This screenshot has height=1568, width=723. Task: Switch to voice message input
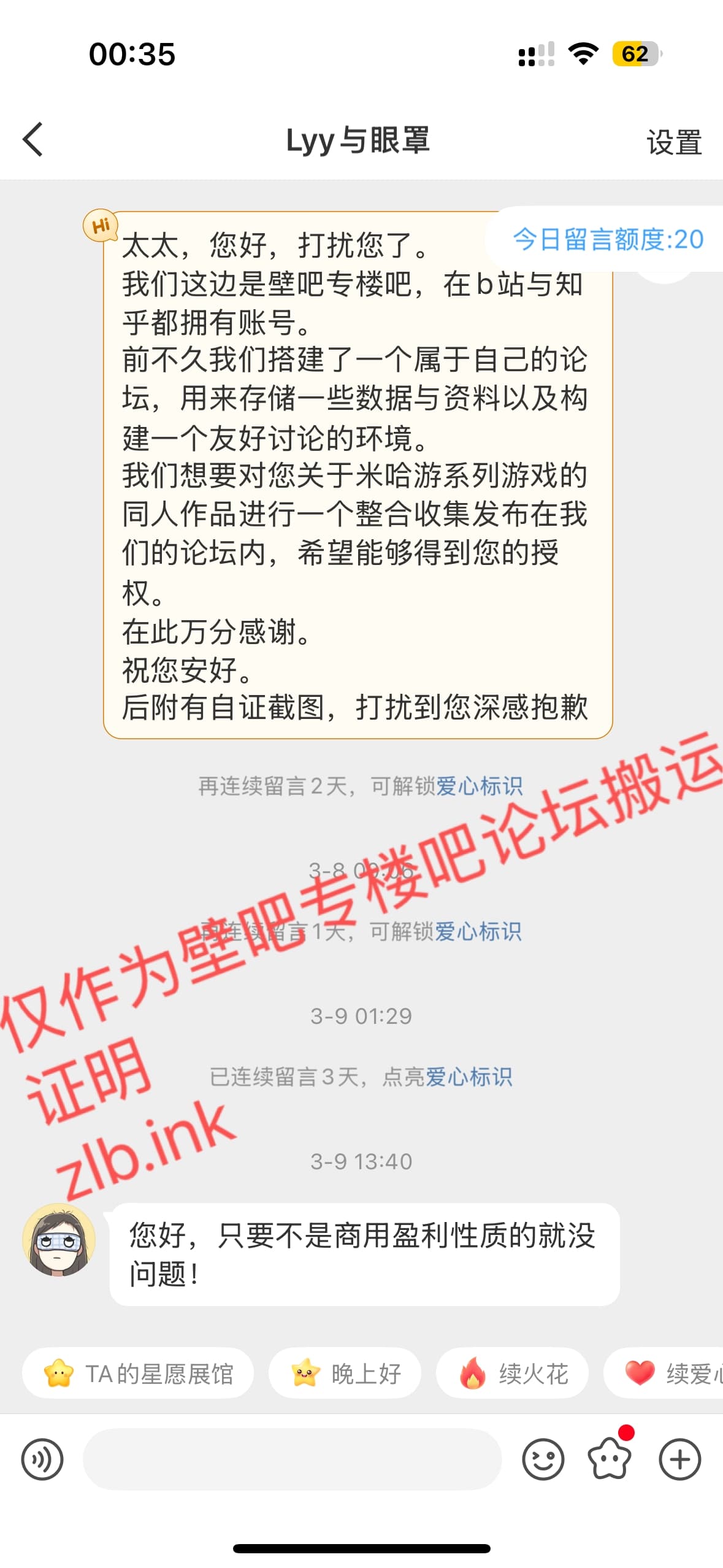pyautogui.click(x=42, y=1459)
